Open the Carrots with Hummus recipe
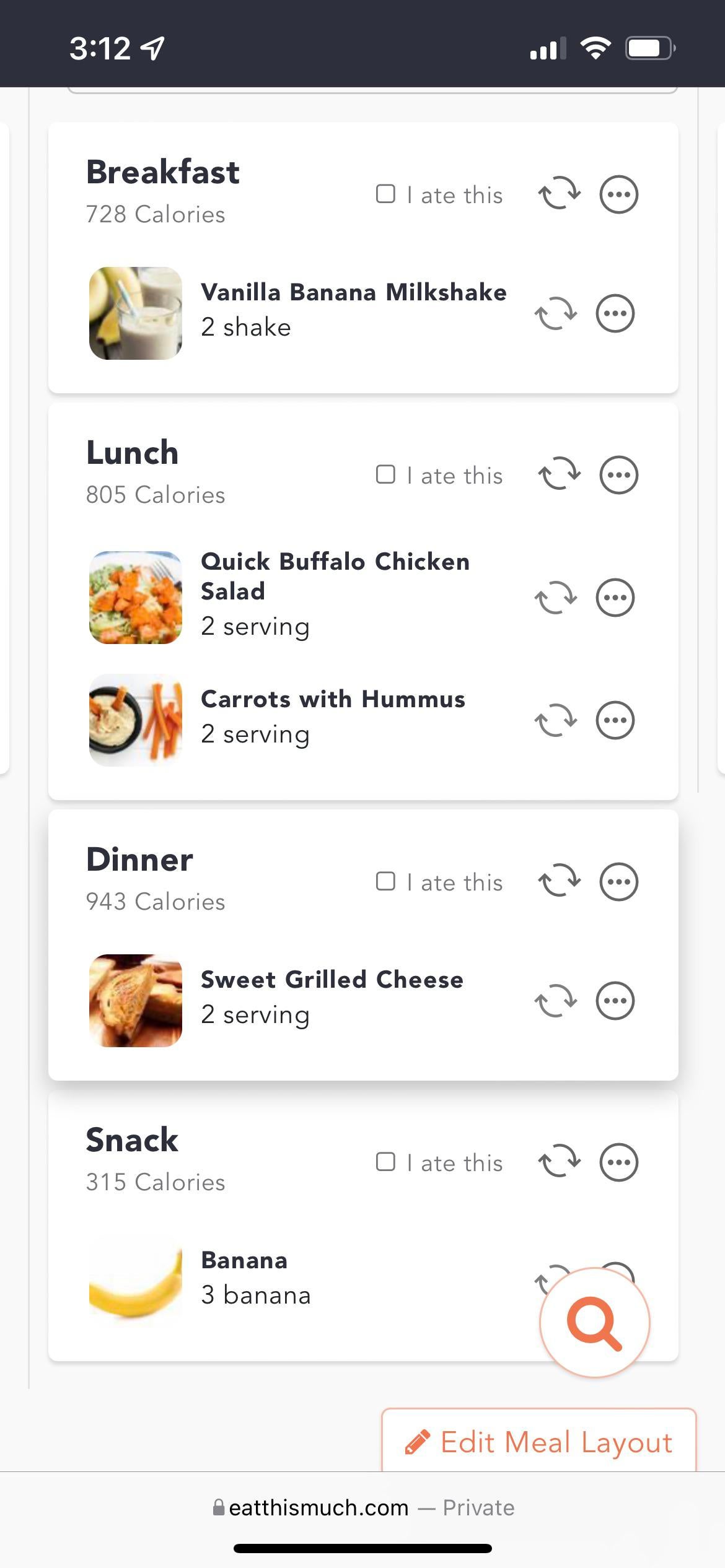 pyautogui.click(x=333, y=699)
